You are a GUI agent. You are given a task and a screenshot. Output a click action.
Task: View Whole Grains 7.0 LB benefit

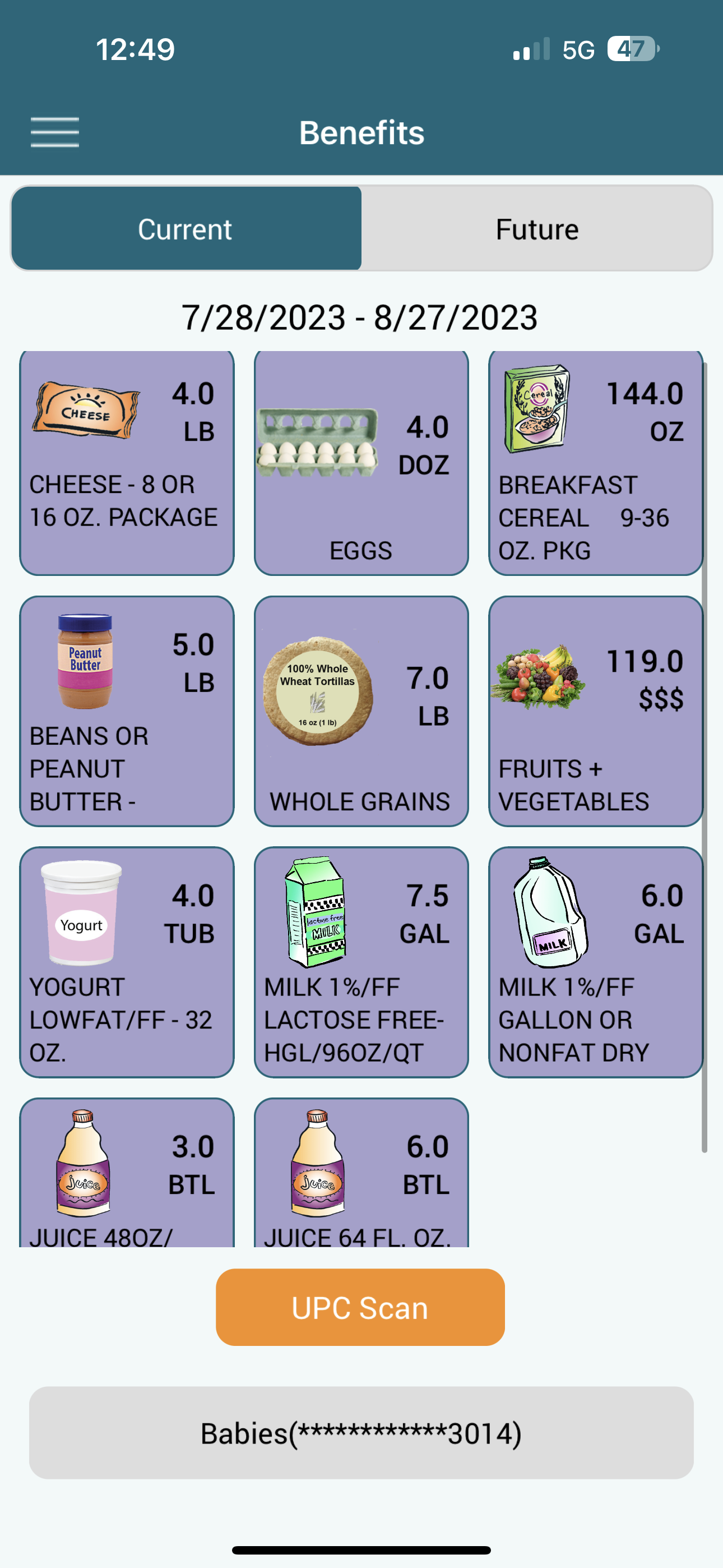pos(361,711)
